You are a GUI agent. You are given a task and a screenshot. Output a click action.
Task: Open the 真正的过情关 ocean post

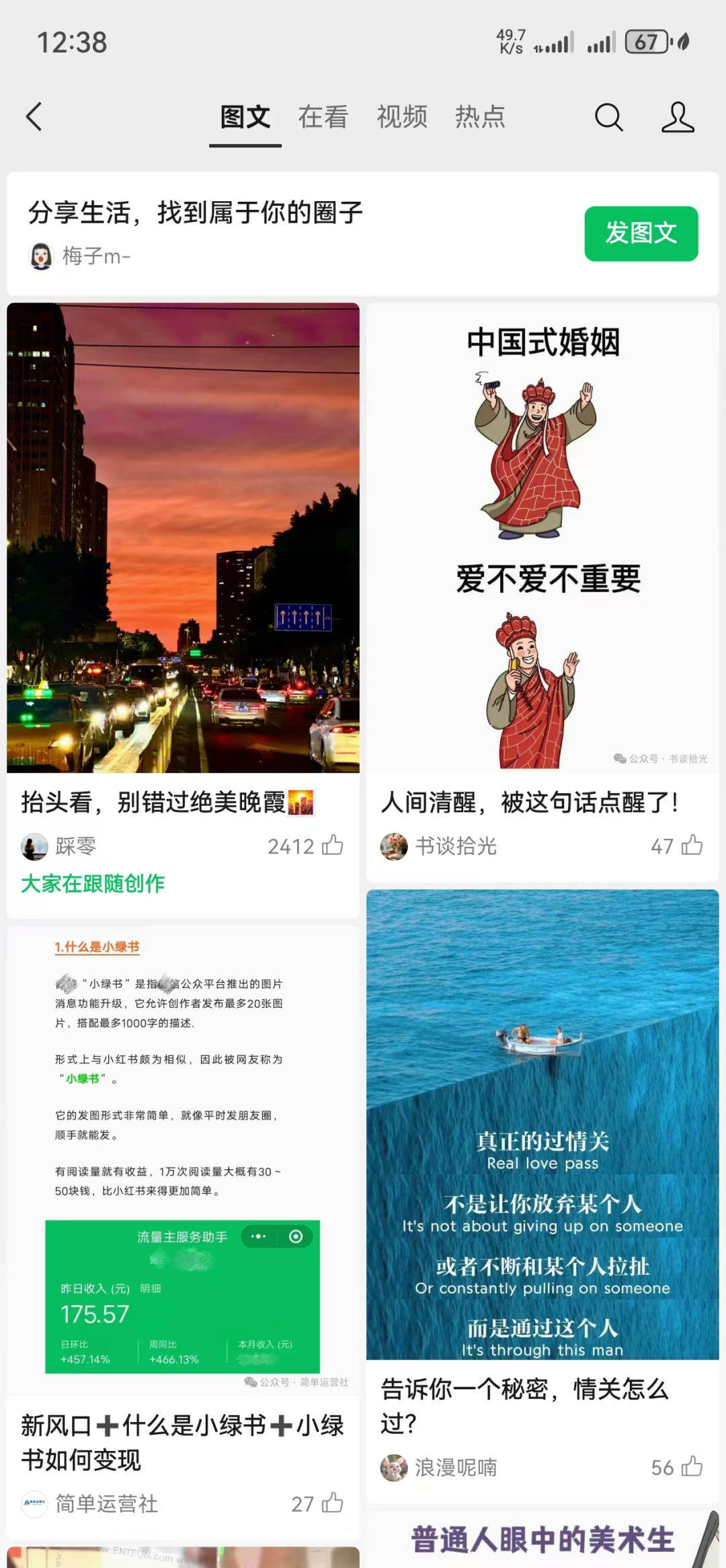[x=542, y=1123]
